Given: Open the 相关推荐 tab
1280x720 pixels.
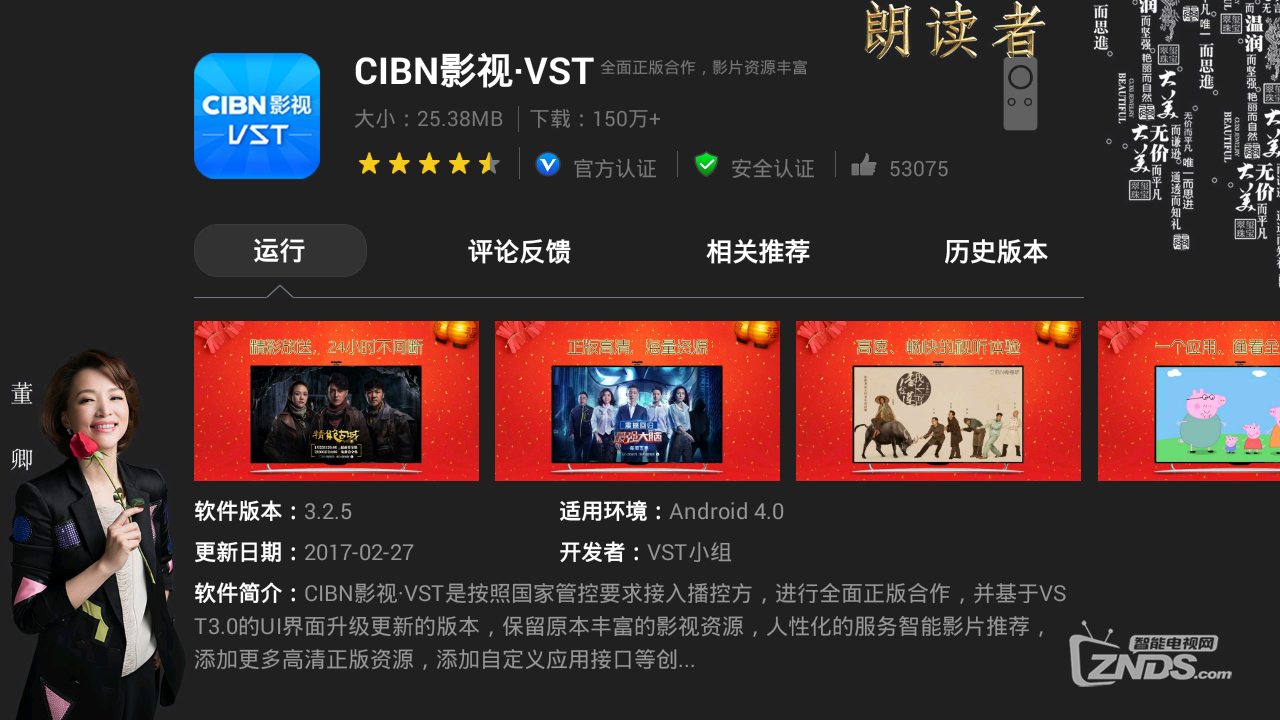Looking at the screenshot, I should click(x=758, y=251).
